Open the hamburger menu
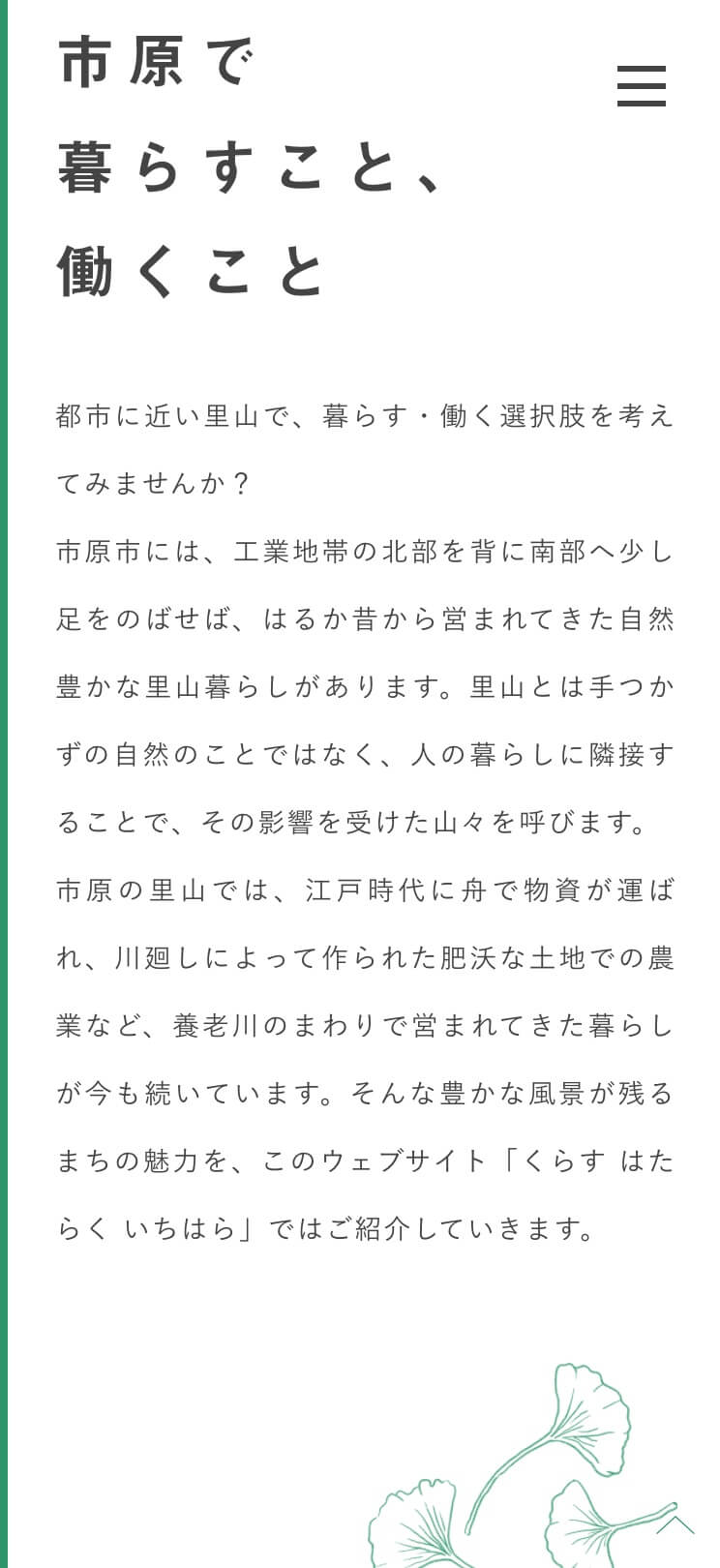The width and height of the screenshot is (720, 1568). pyautogui.click(x=642, y=86)
